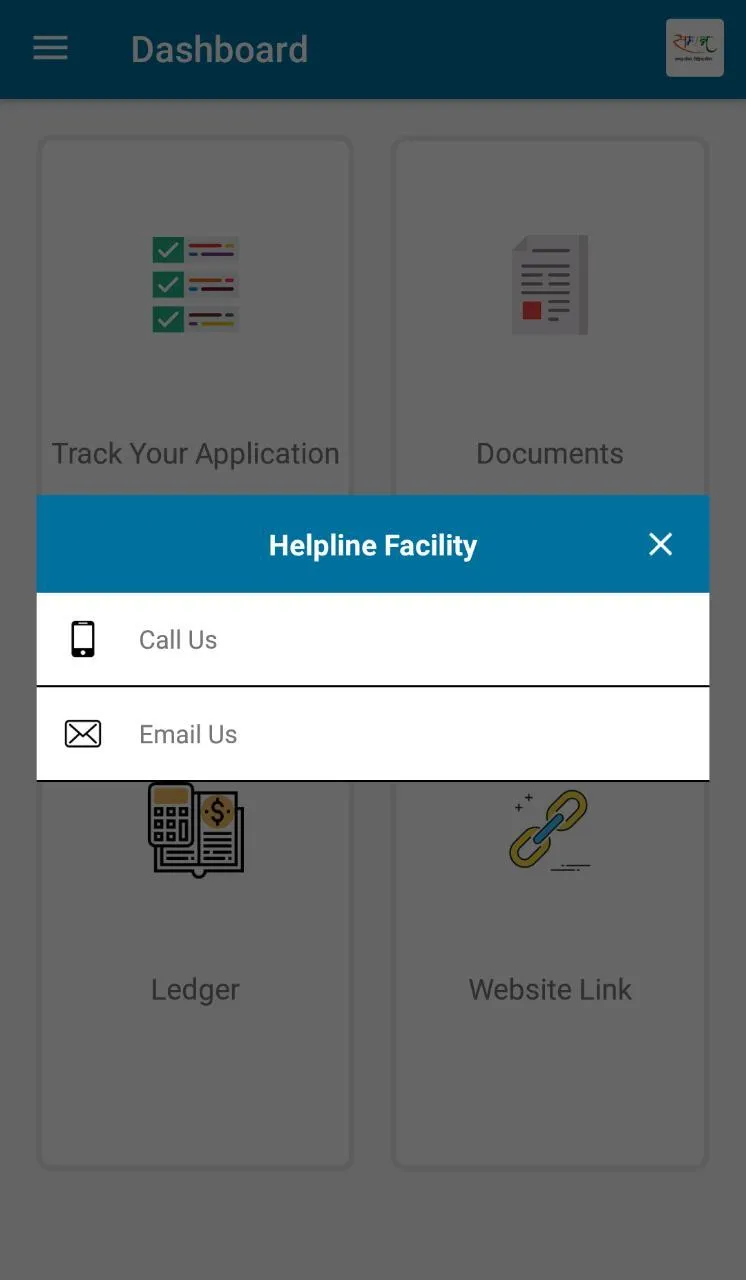This screenshot has width=746, height=1280.
Task: Tap the envelope icon for Email Us
Action: (82, 733)
